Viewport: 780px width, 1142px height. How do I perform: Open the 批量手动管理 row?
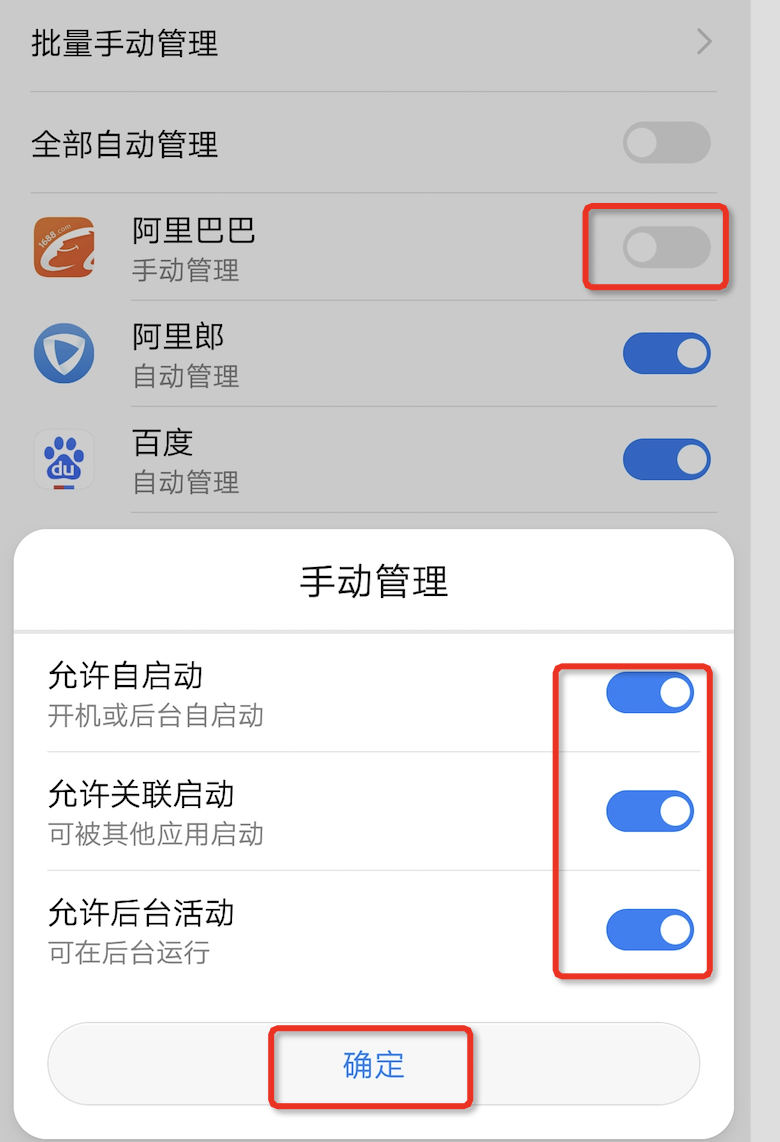372,44
